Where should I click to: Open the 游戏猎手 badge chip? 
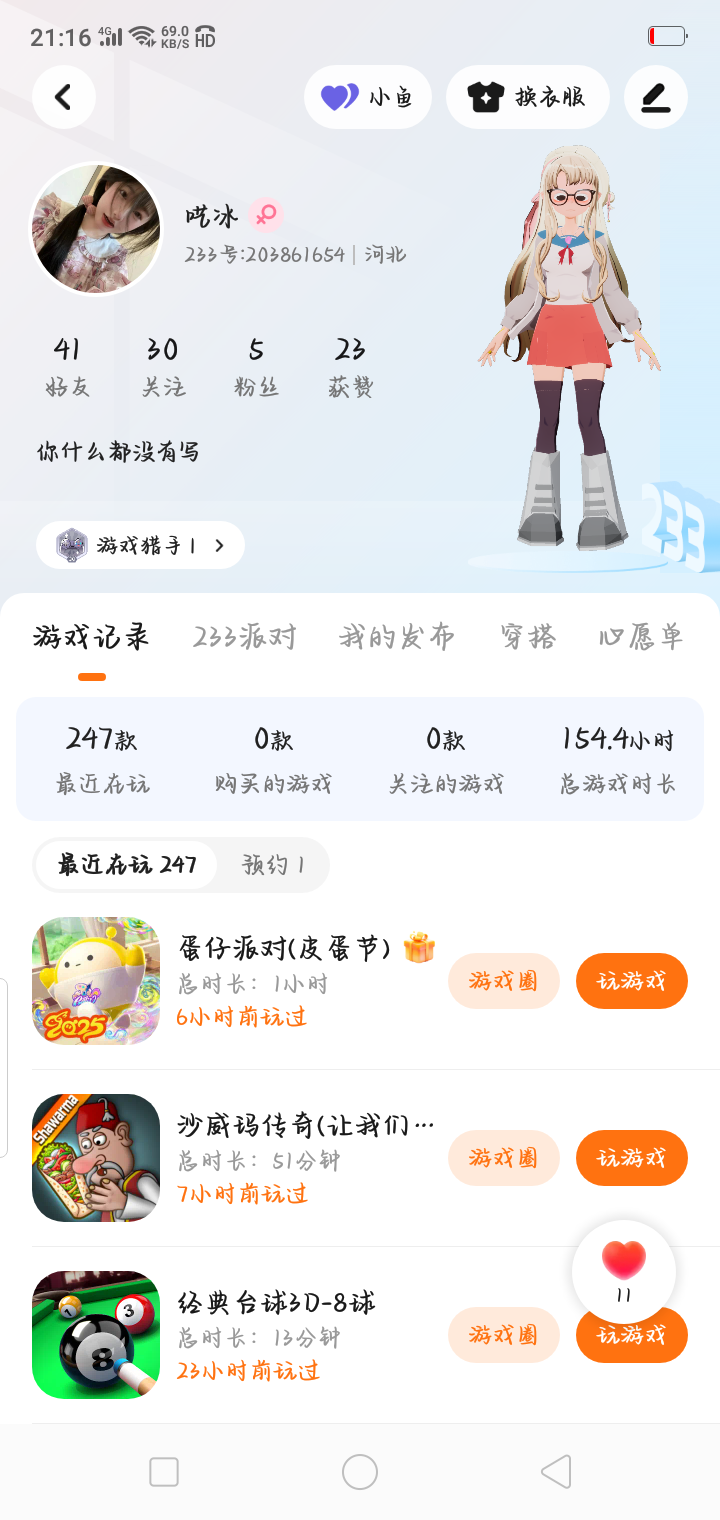[140, 545]
